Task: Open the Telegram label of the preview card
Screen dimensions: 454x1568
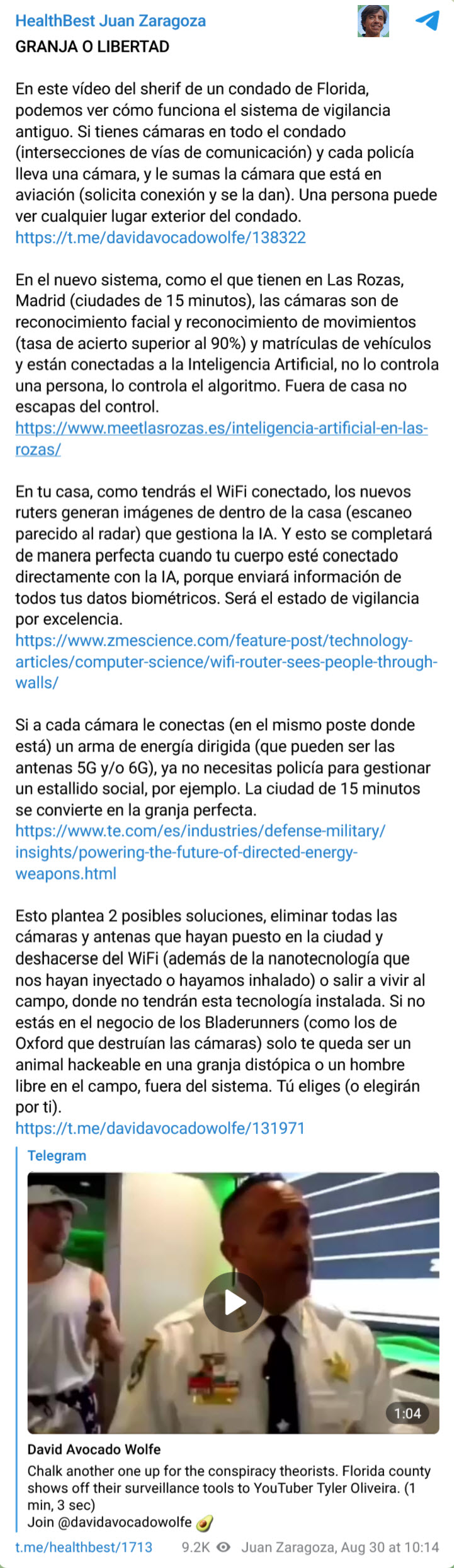Action: coord(57,1155)
